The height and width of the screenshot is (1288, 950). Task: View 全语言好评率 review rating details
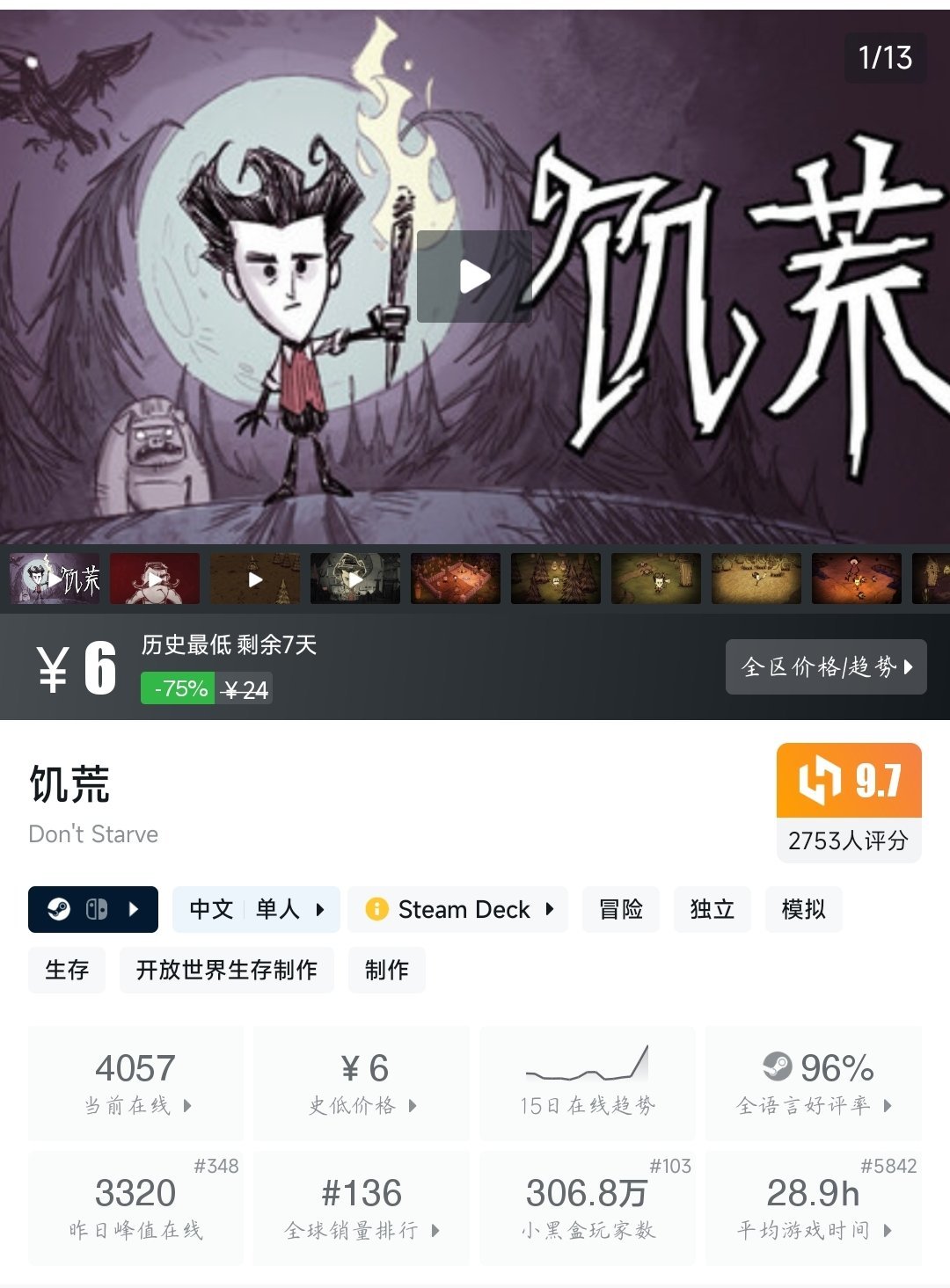pyautogui.click(x=814, y=1083)
